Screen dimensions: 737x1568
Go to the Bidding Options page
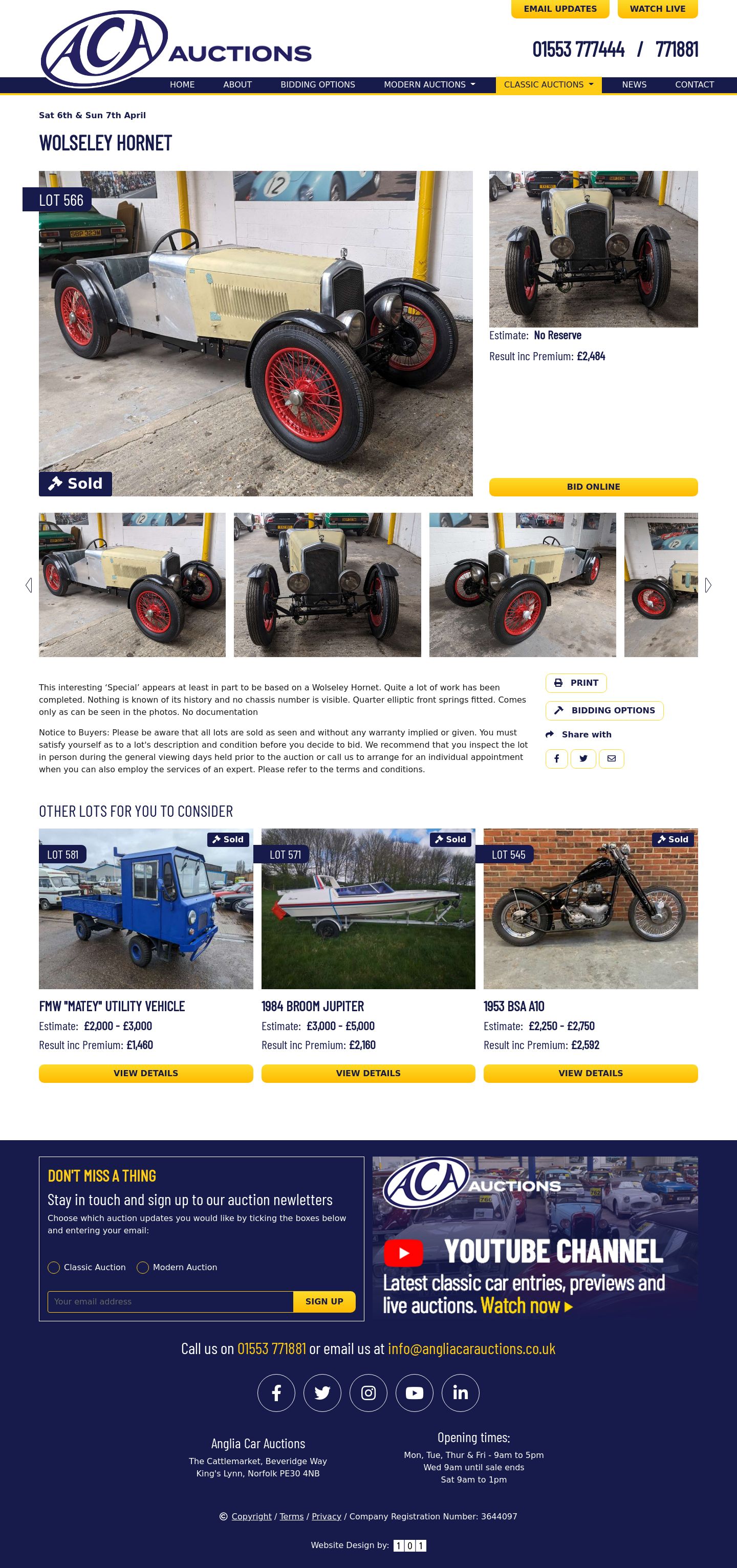tap(317, 84)
